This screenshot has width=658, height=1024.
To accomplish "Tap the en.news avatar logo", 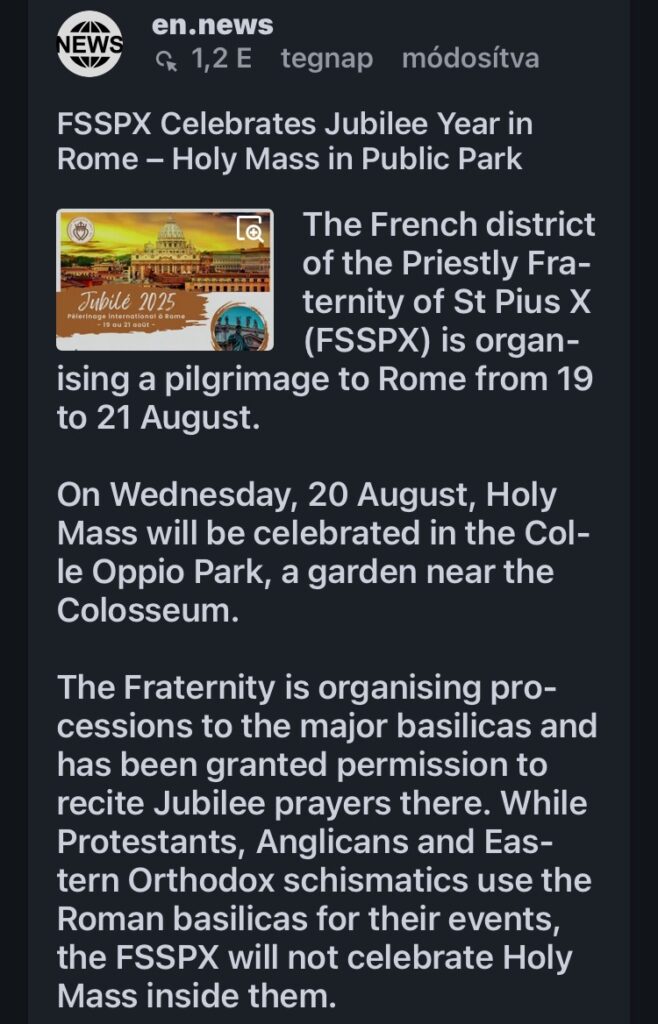I will point(90,43).
